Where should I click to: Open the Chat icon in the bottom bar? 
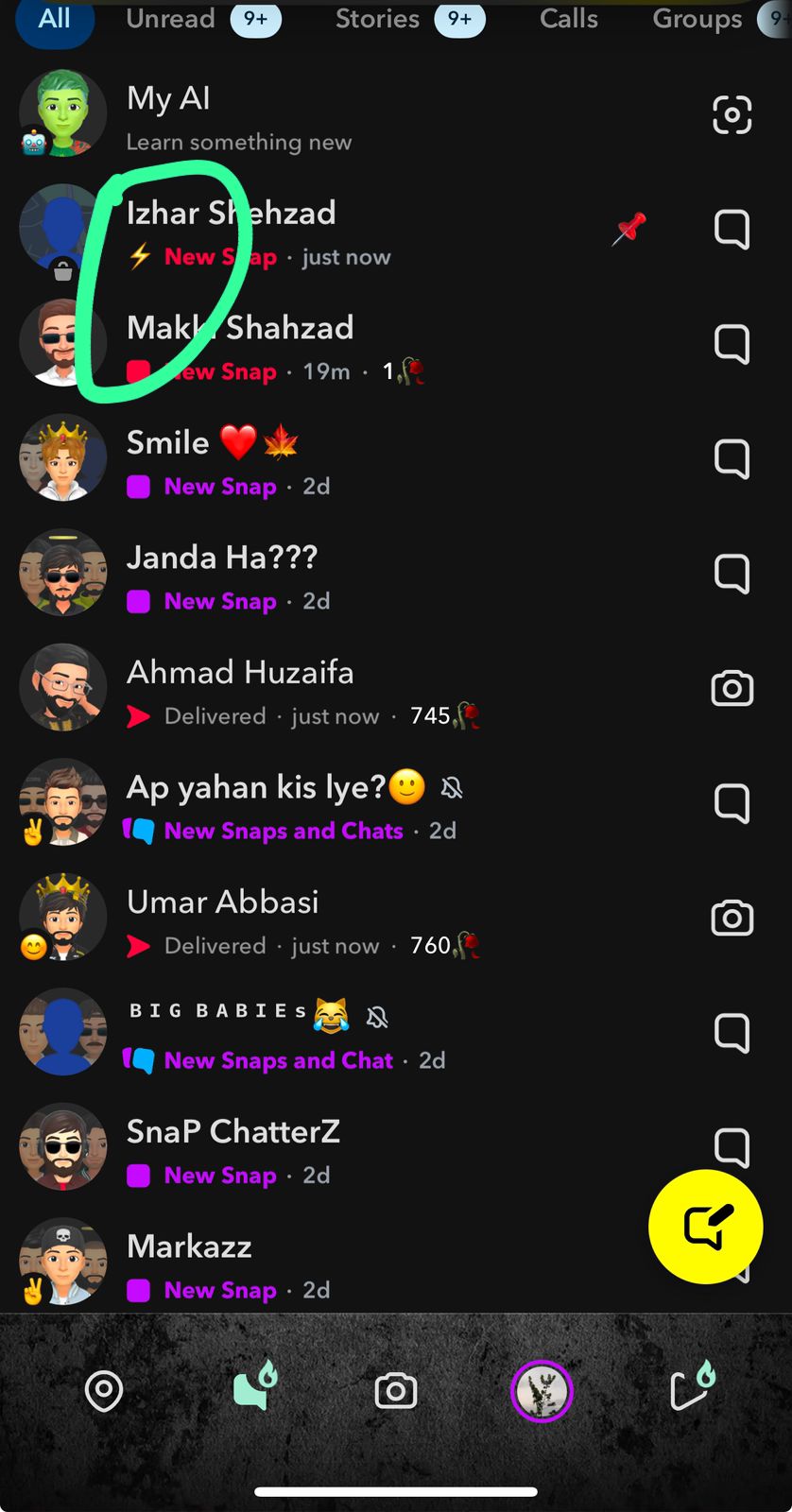250,1389
